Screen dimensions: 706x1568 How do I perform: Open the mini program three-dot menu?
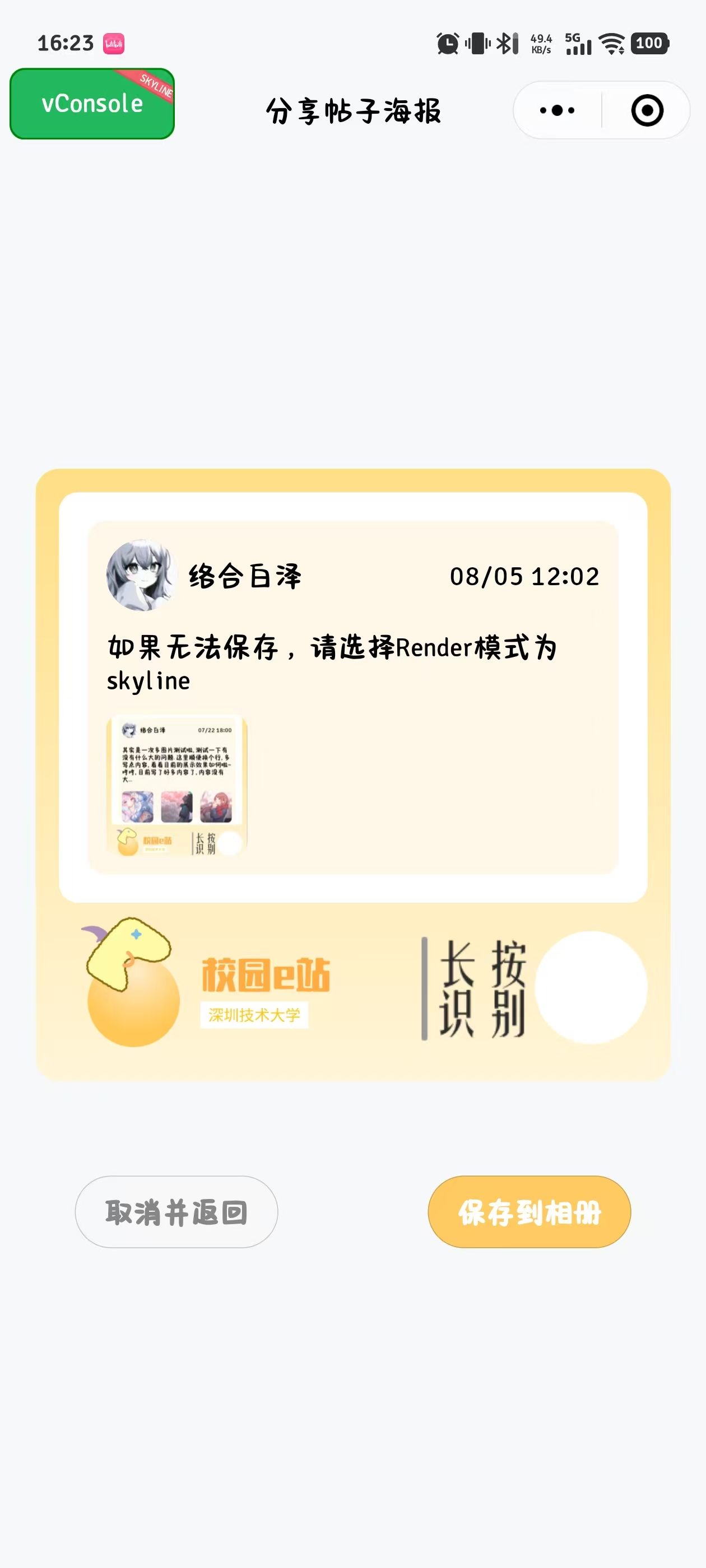[x=557, y=110]
